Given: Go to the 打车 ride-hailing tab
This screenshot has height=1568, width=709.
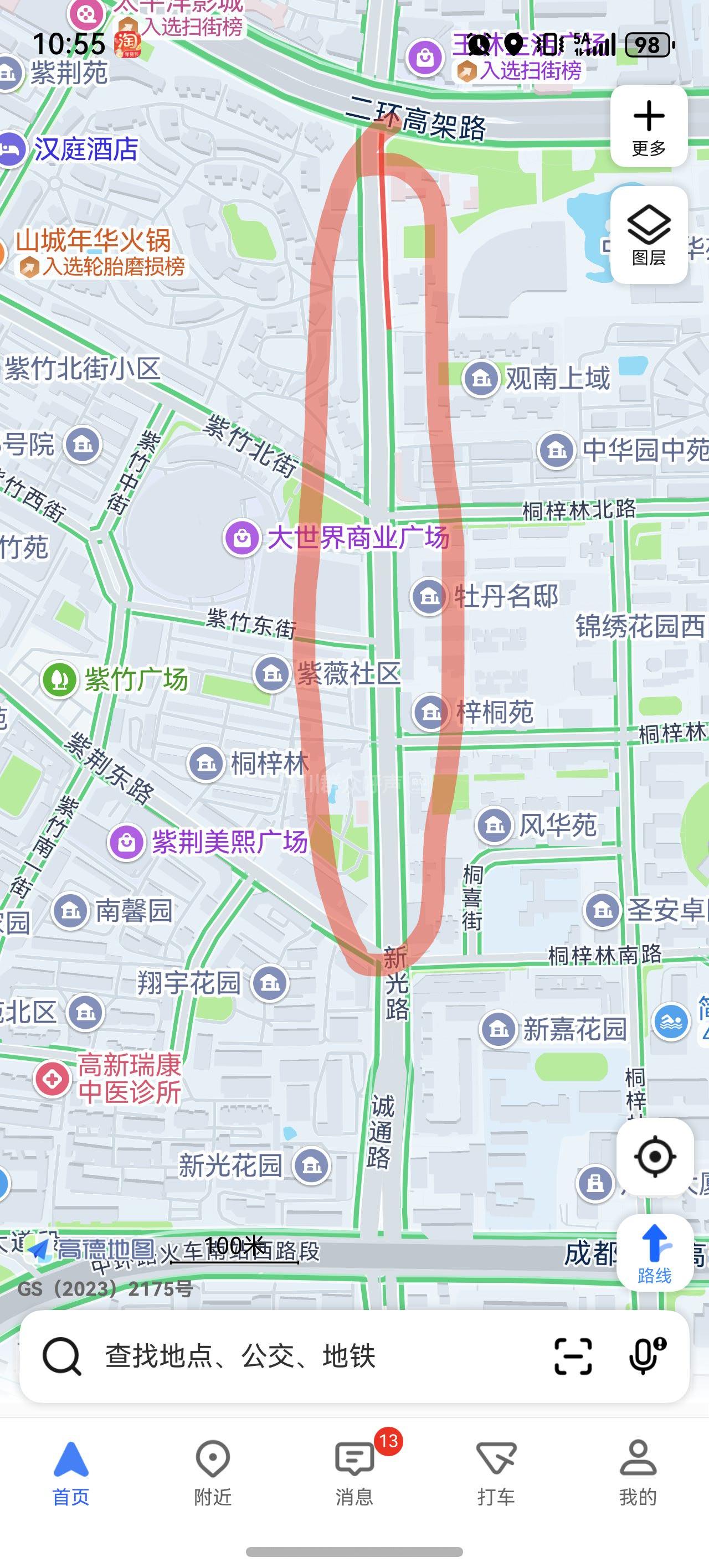Looking at the screenshot, I should (496, 1473).
